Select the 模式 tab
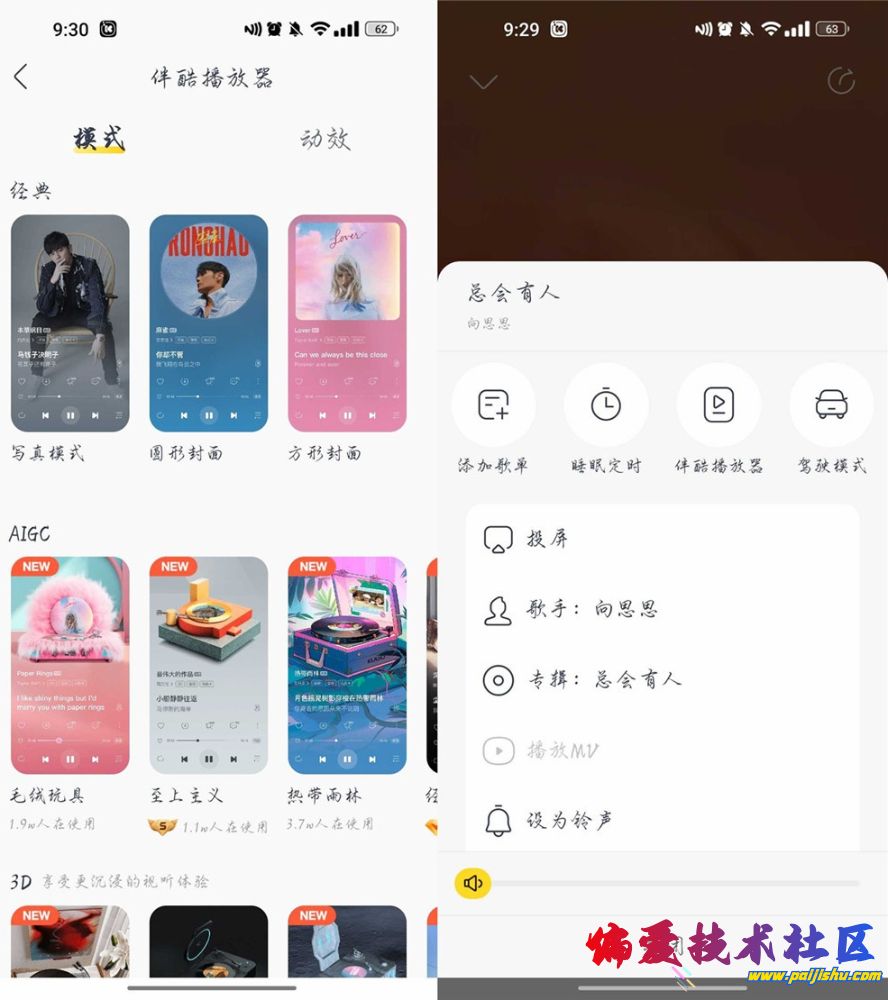This screenshot has width=888, height=1000. (x=99, y=139)
